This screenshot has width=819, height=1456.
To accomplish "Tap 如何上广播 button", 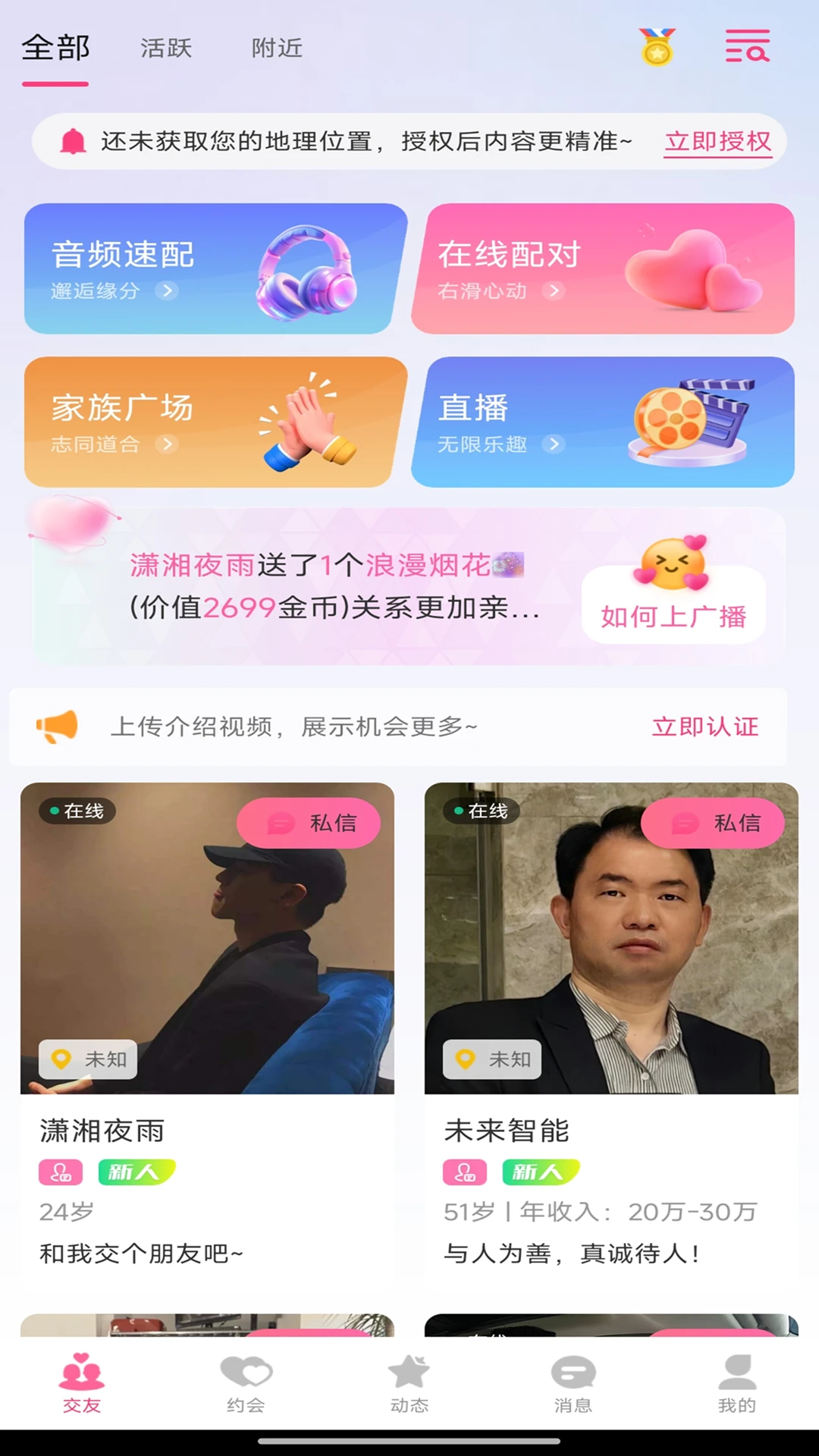I will point(673,616).
